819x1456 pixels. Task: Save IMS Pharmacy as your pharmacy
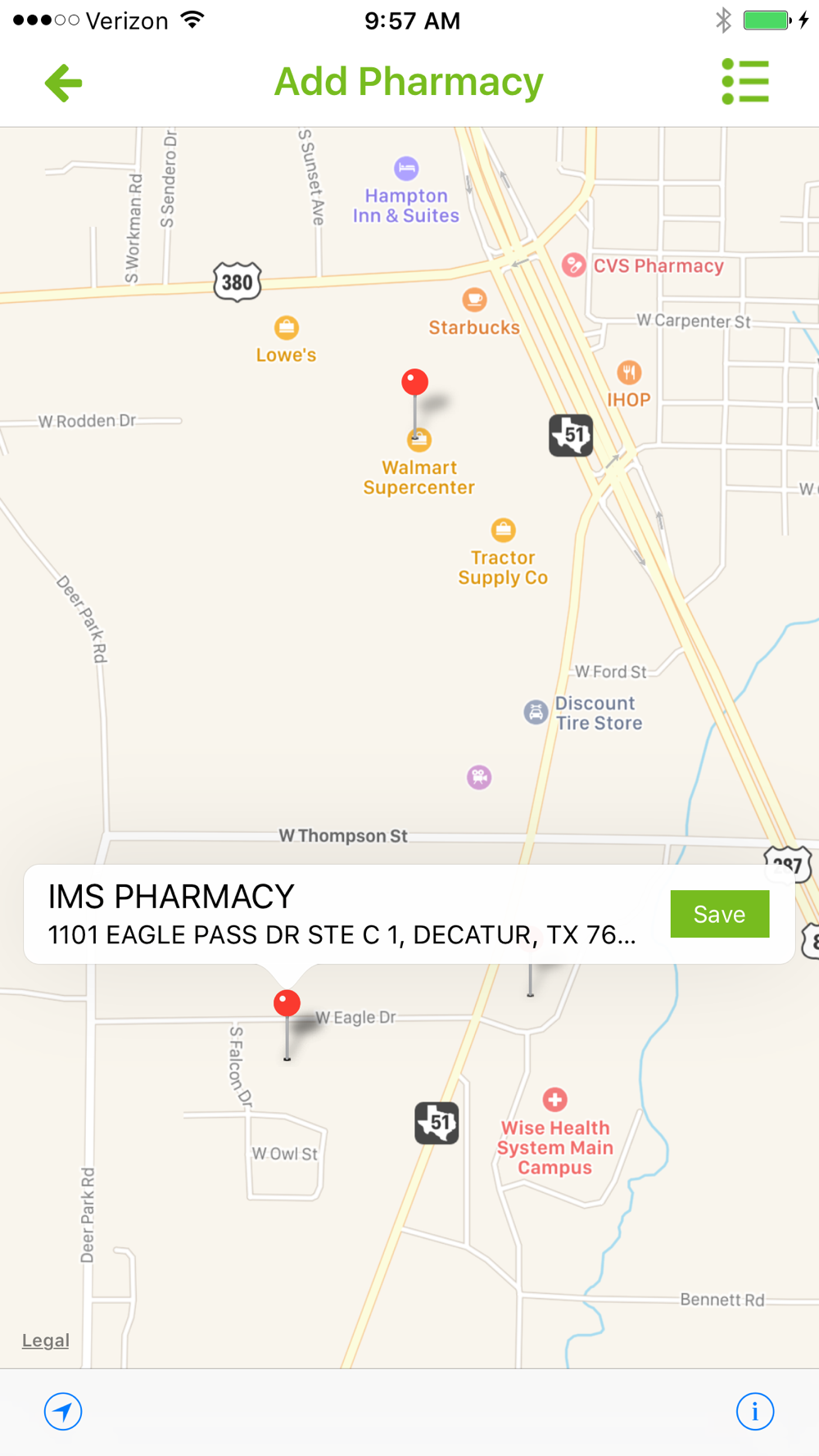coord(719,914)
